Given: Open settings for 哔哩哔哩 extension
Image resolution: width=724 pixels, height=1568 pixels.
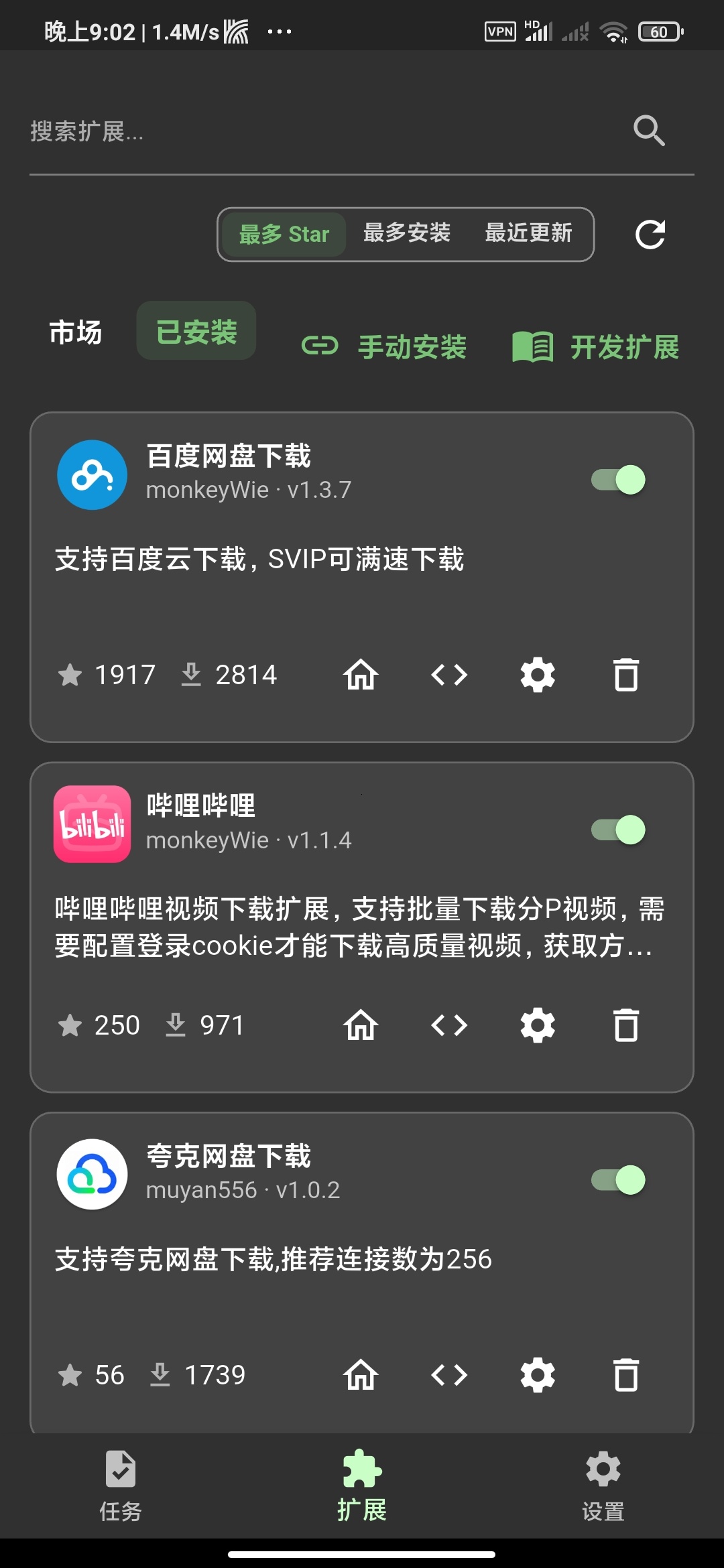Looking at the screenshot, I should click(536, 1024).
